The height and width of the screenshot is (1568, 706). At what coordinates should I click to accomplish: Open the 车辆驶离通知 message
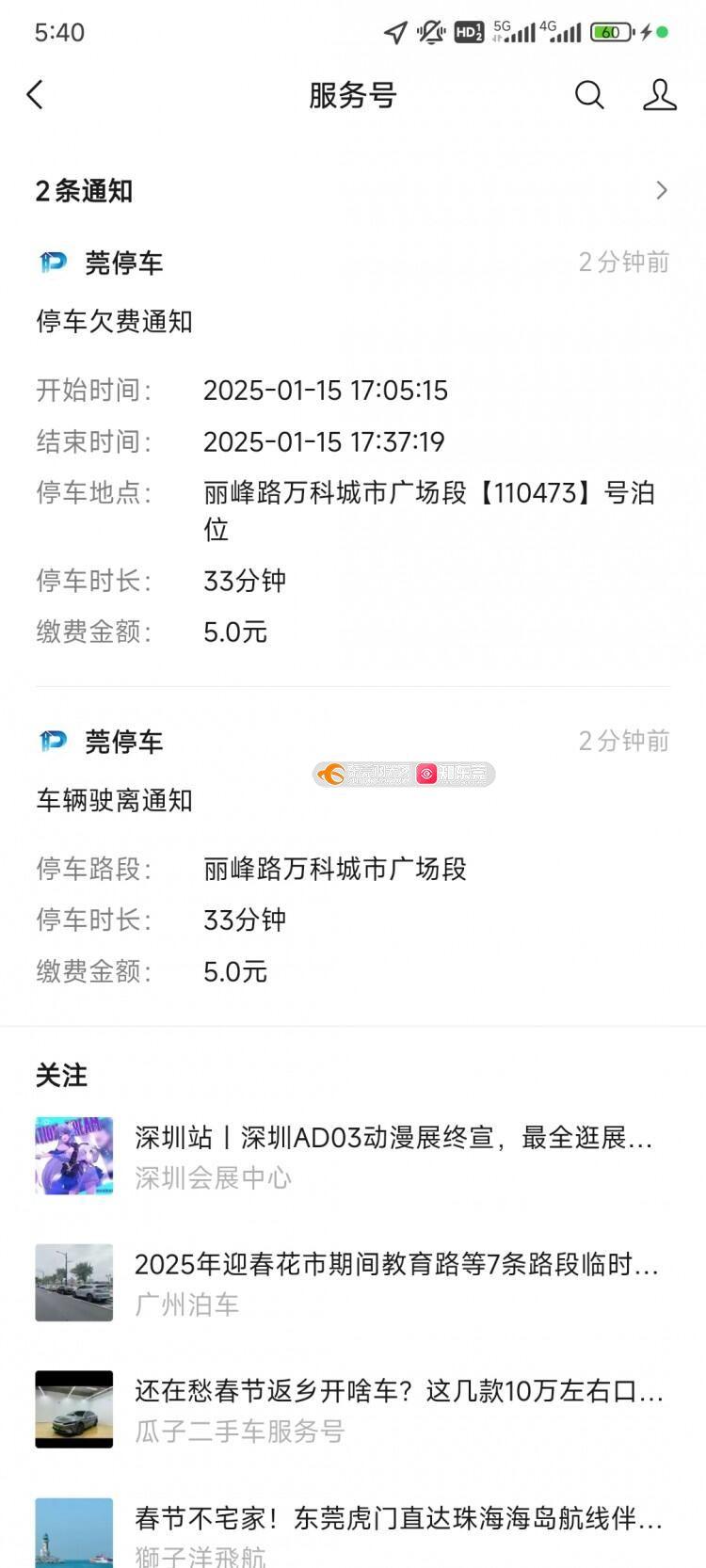pyautogui.click(x=352, y=866)
